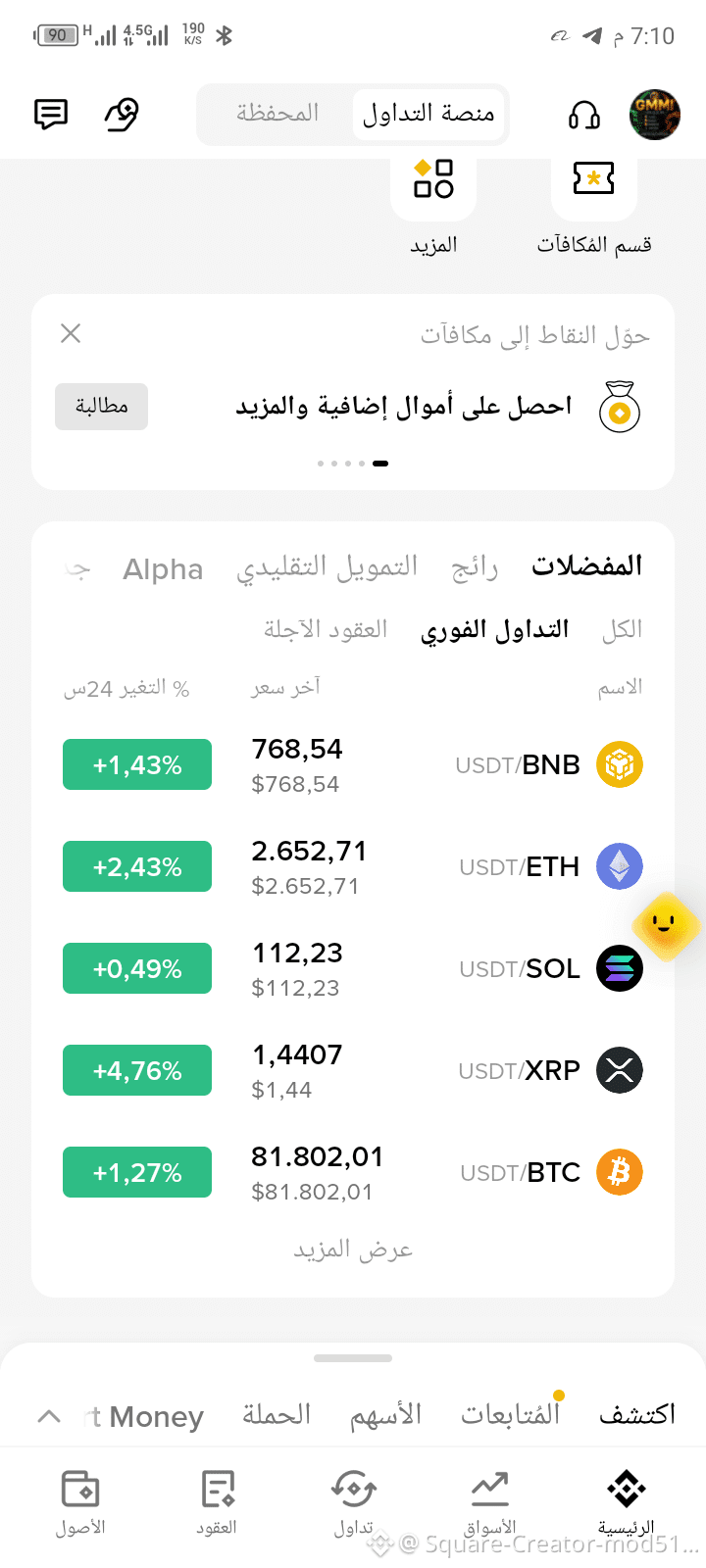Tap the مطالبة claim button

pyautogui.click(x=102, y=407)
